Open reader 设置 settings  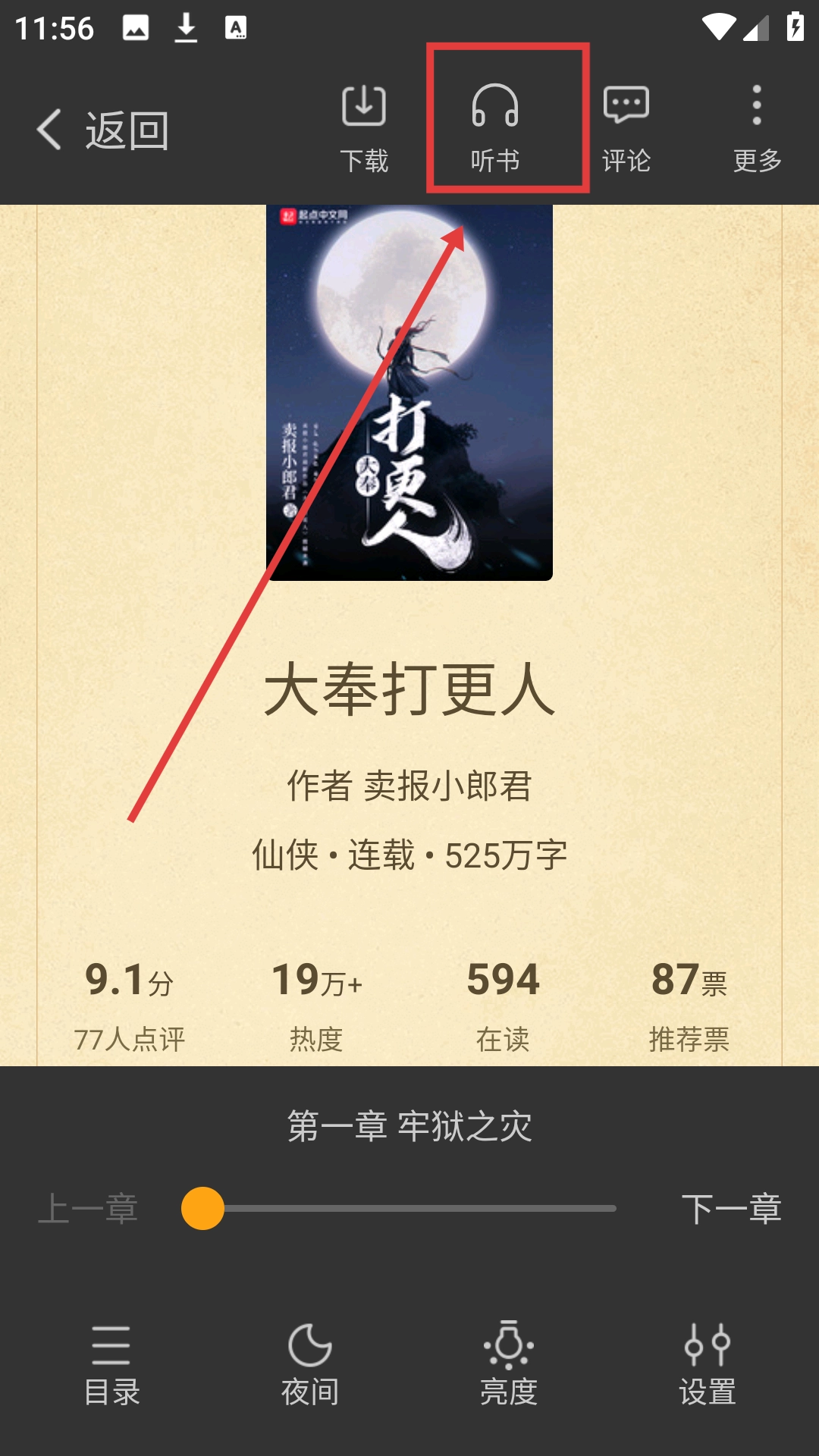(x=707, y=1365)
